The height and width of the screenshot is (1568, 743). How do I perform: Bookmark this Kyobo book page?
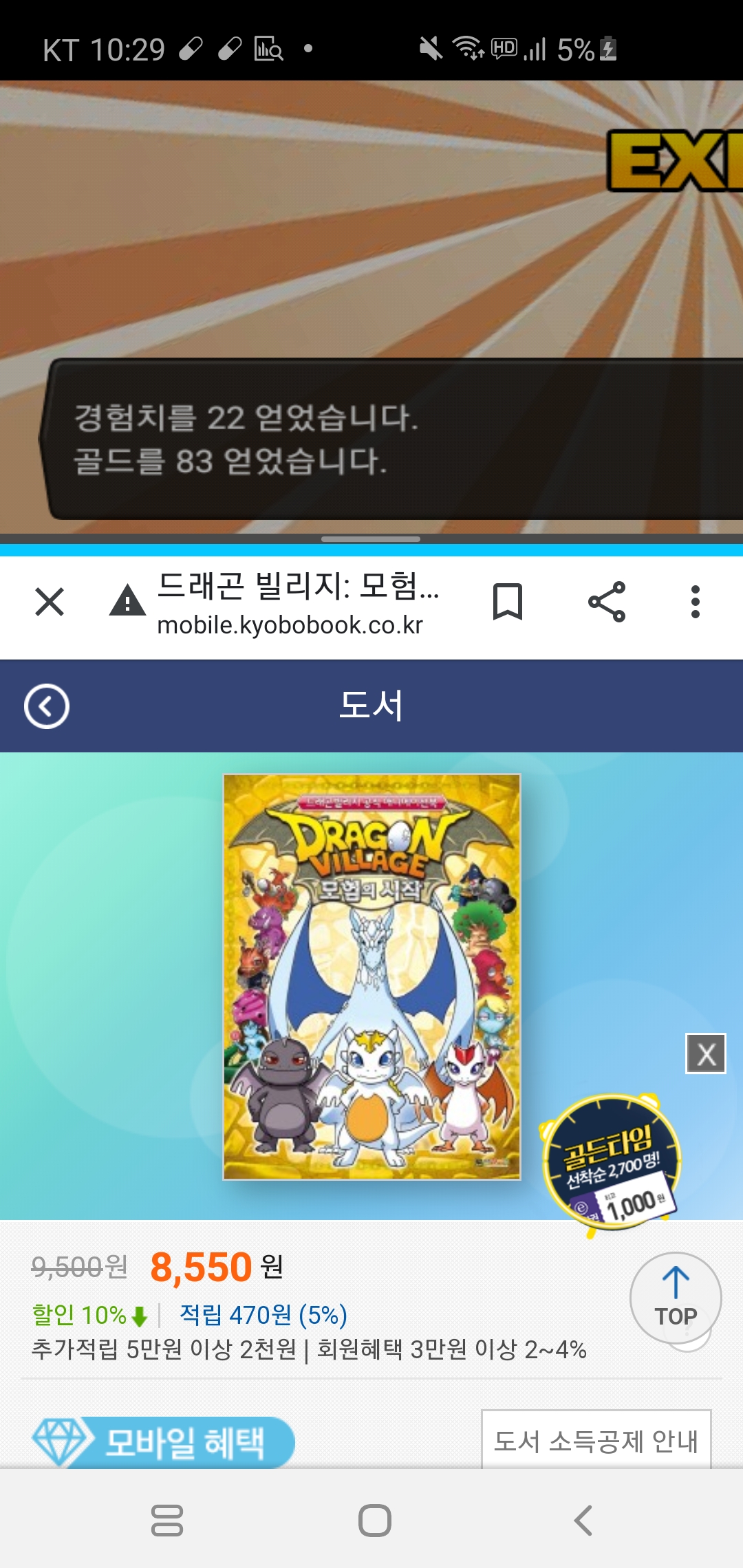[x=508, y=602]
